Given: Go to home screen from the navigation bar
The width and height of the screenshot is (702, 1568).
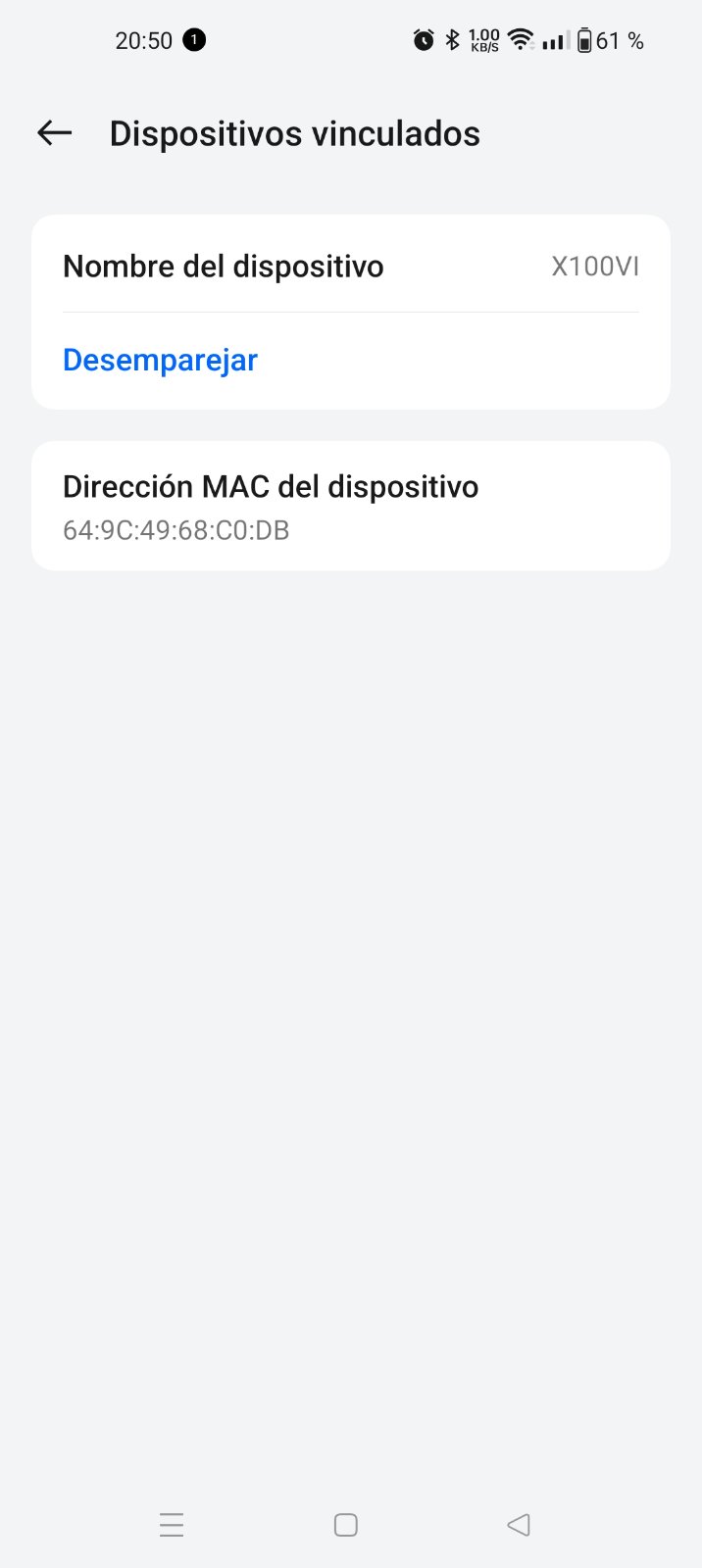Looking at the screenshot, I should point(346,1525).
